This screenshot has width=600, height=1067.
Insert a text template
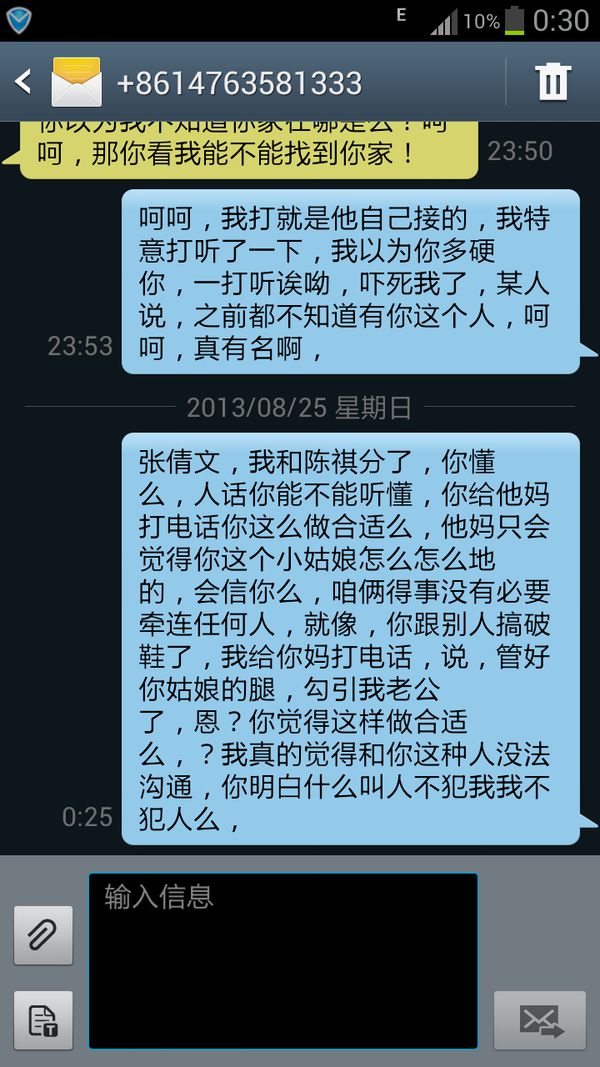coord(44,1020)
